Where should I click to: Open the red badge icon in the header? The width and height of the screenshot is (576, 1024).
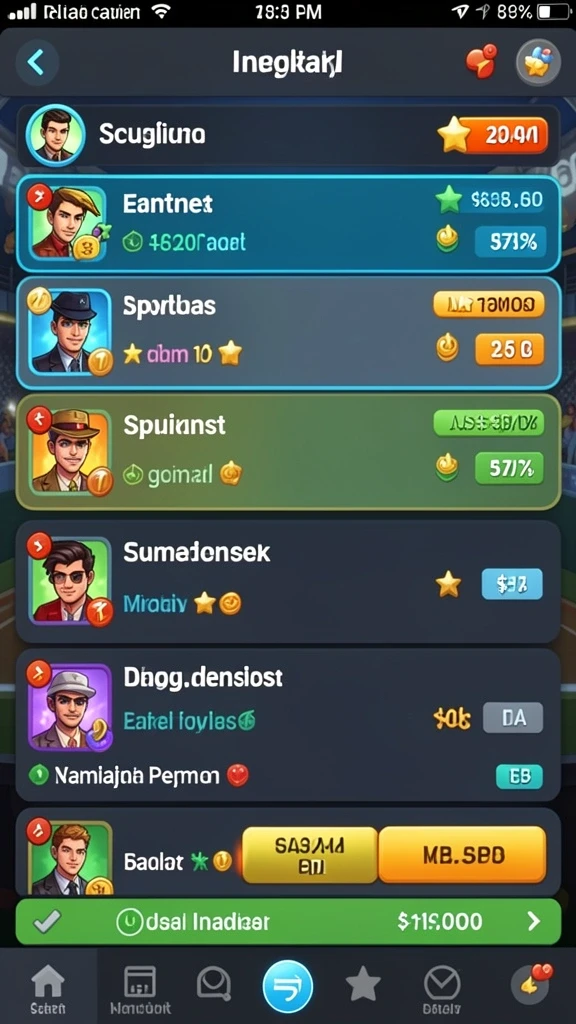481,62
